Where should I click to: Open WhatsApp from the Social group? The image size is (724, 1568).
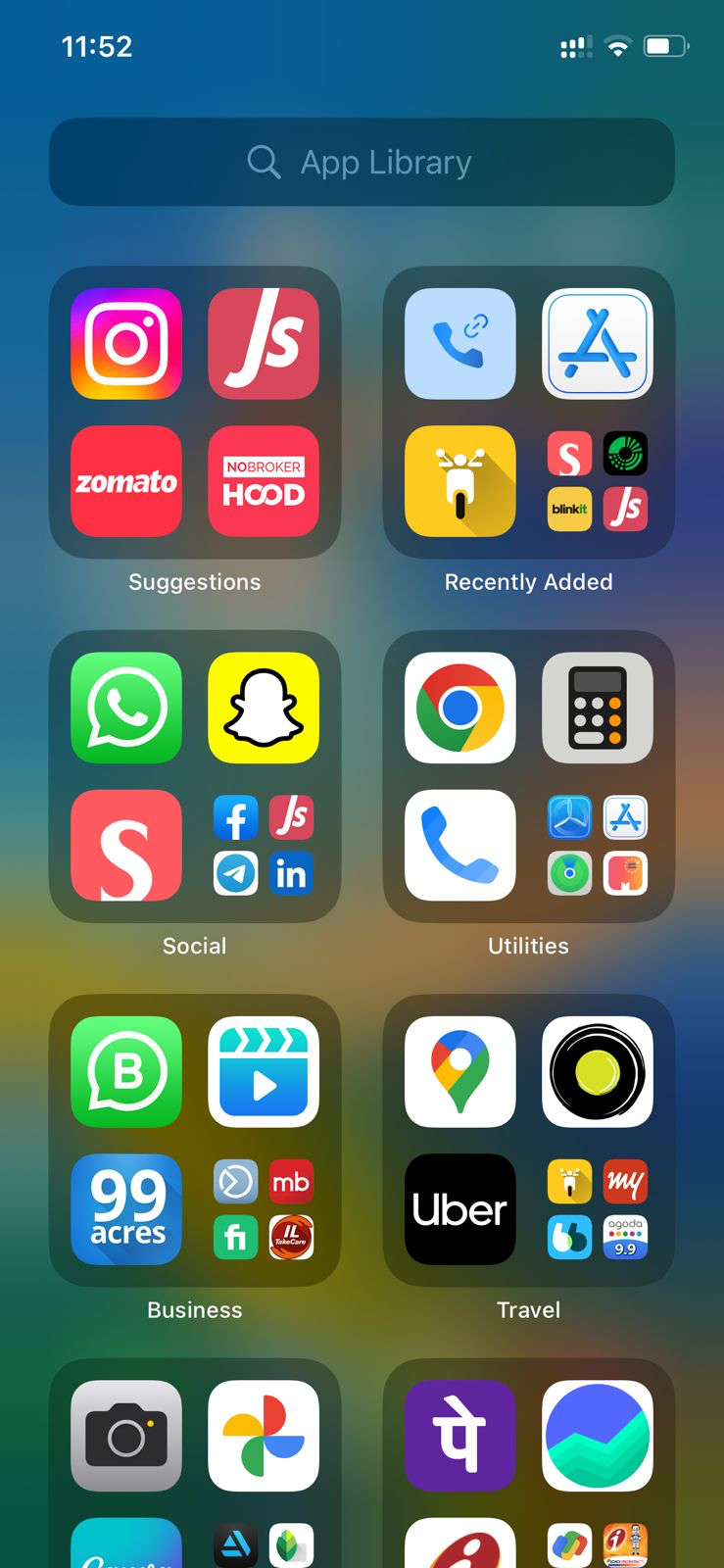pyautogui.click(x=126, y=708)
